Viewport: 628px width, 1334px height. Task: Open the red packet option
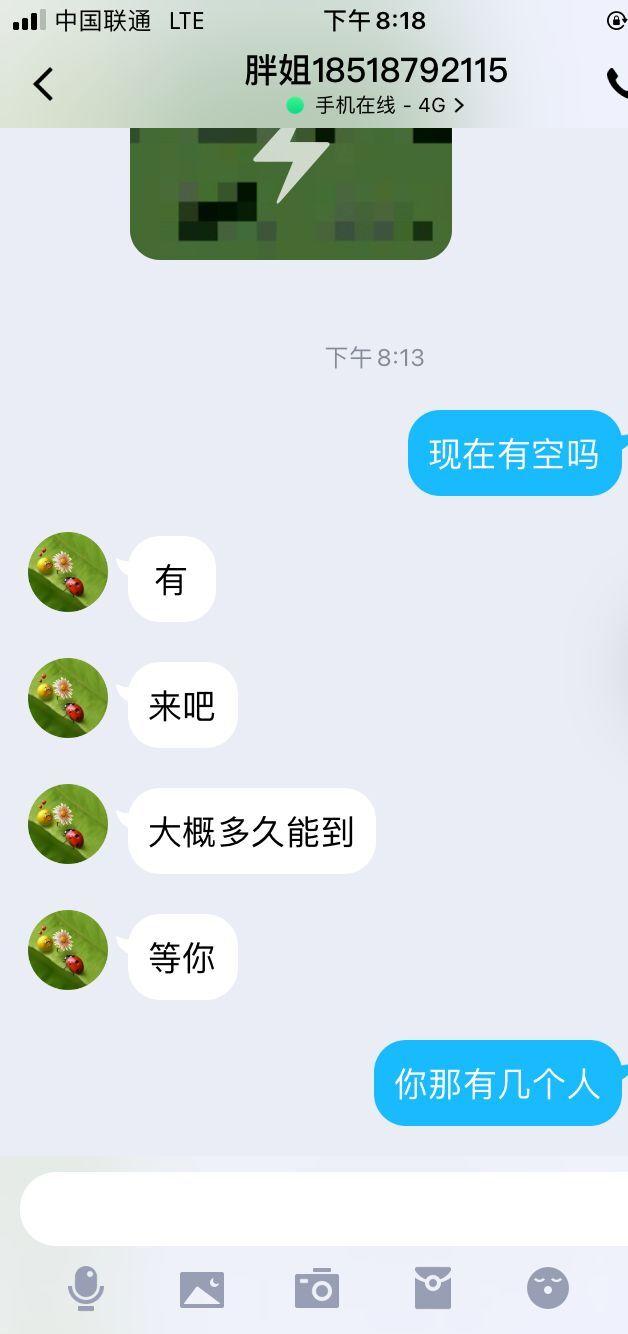tap(433, 1288)
